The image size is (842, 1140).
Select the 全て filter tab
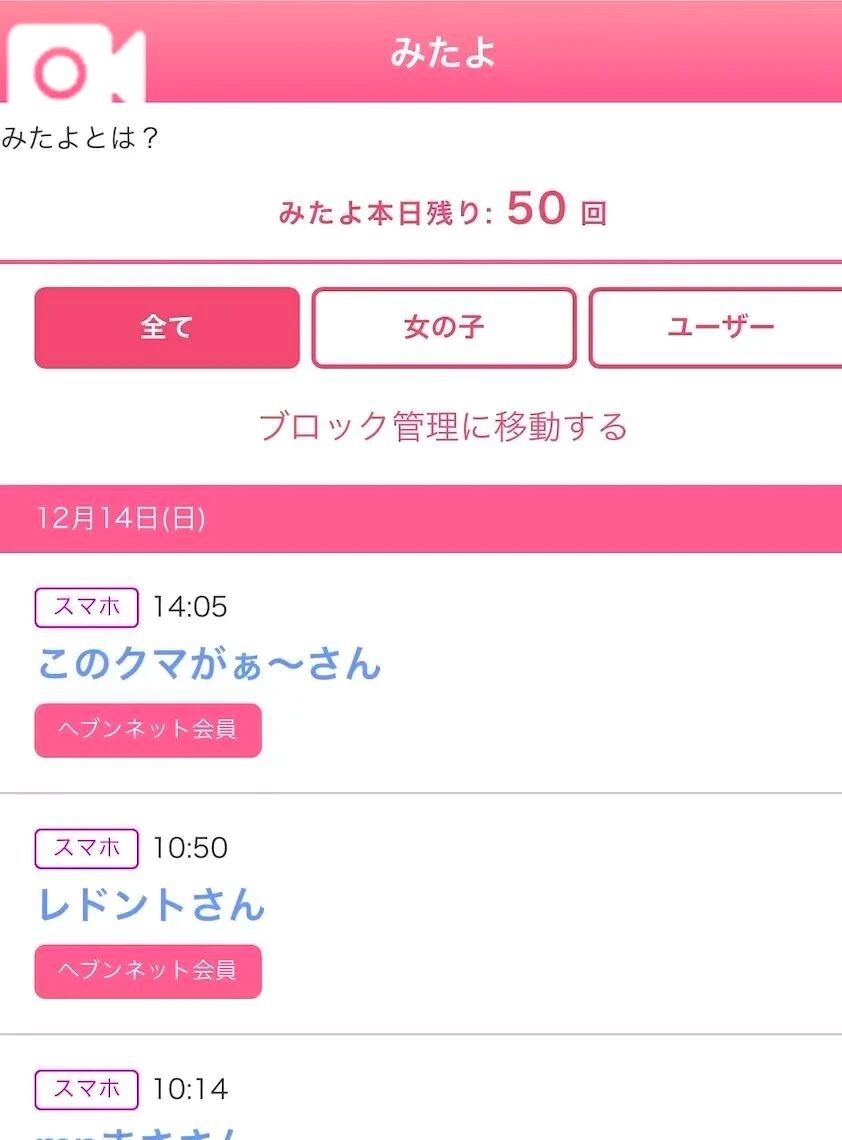165,328
